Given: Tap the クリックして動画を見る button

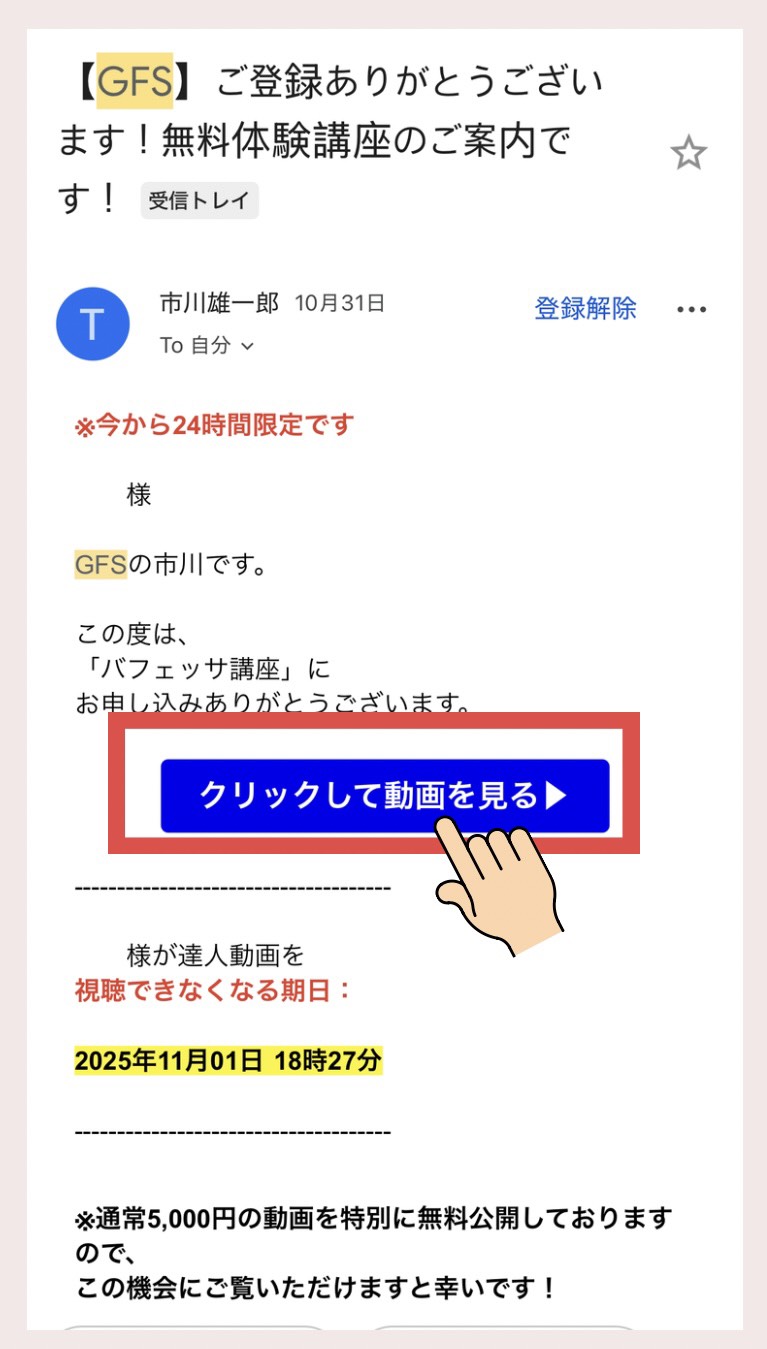Looking at the screenshot, I should (384, 795).
